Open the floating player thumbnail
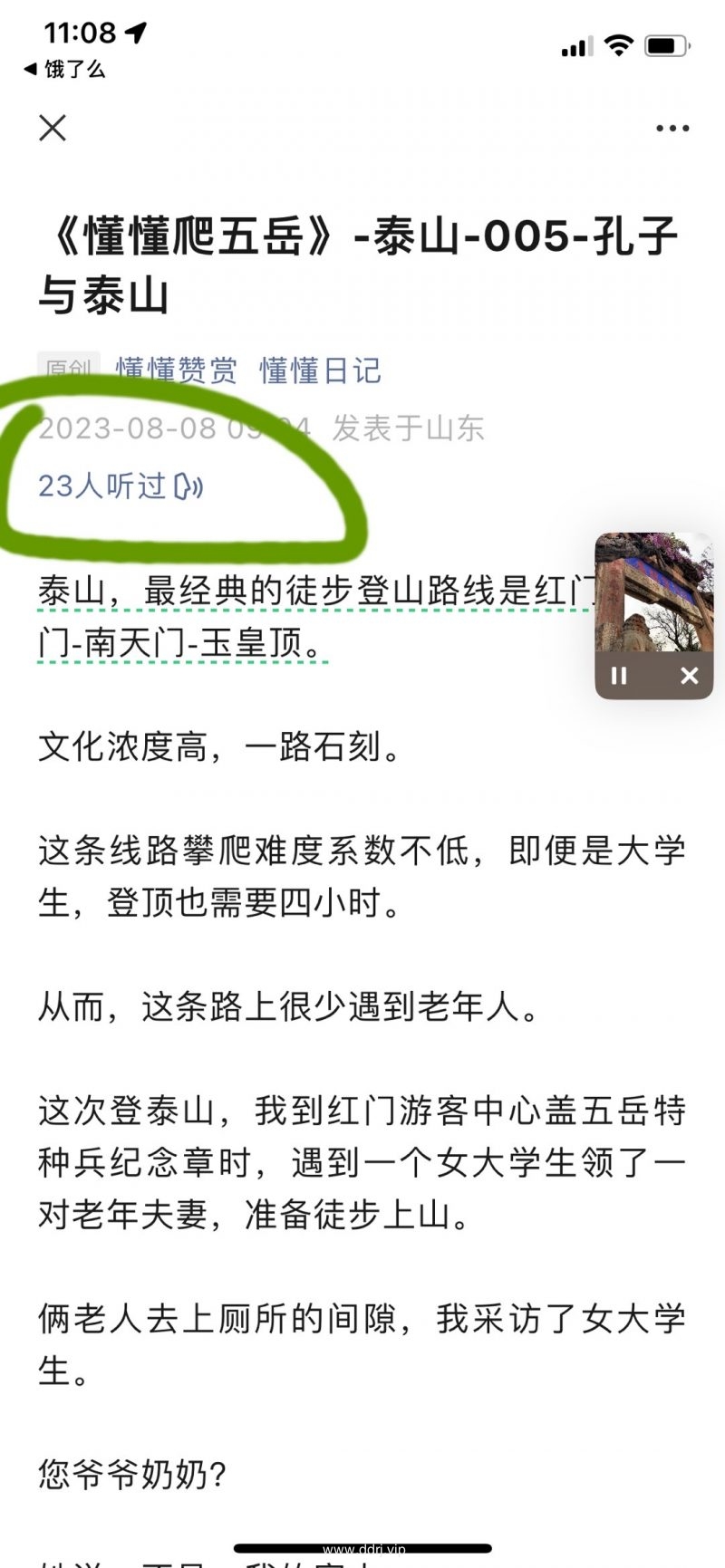The width and height of the screenshot is (725, 1568). point(653,592)
